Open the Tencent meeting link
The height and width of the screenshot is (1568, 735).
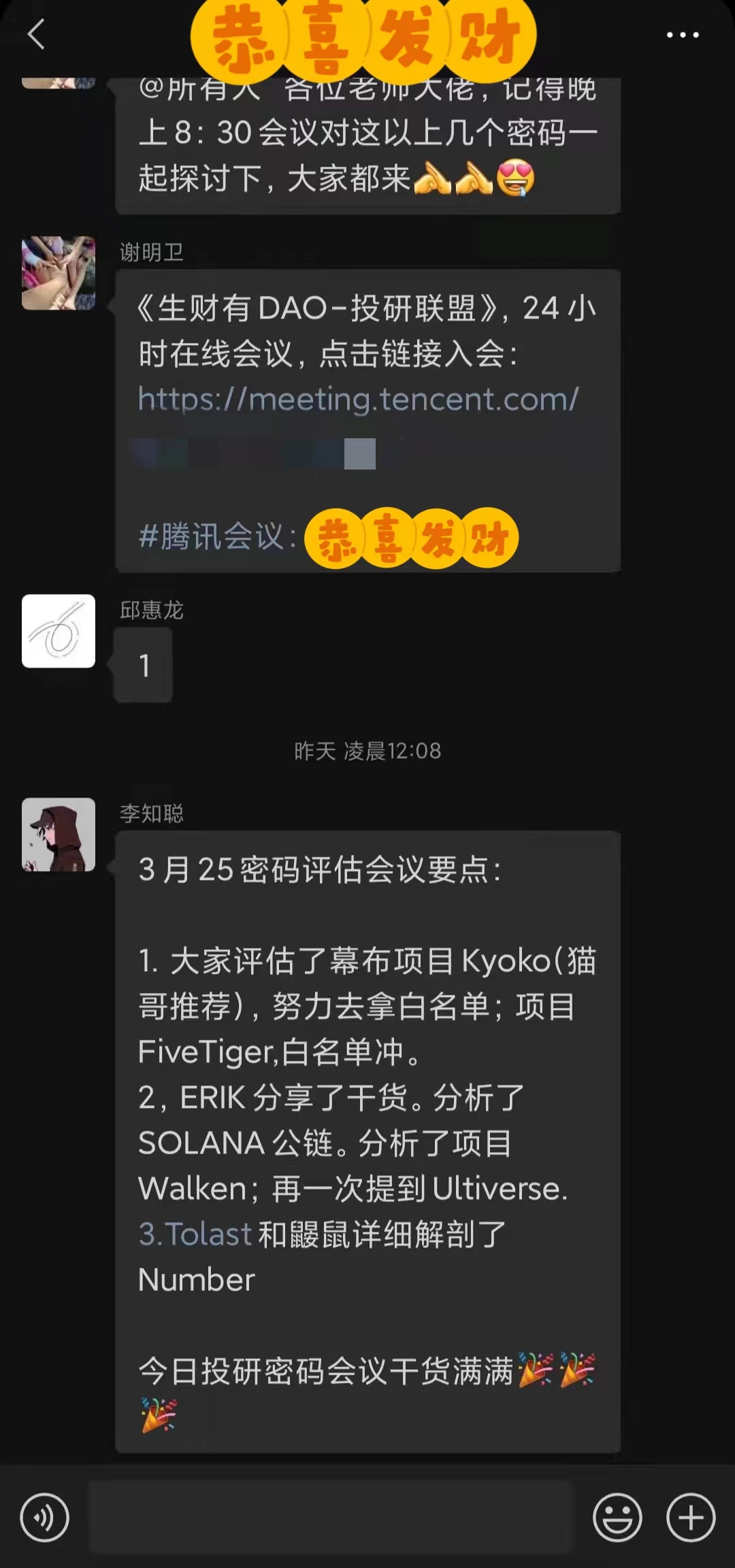tap(358, 399)
